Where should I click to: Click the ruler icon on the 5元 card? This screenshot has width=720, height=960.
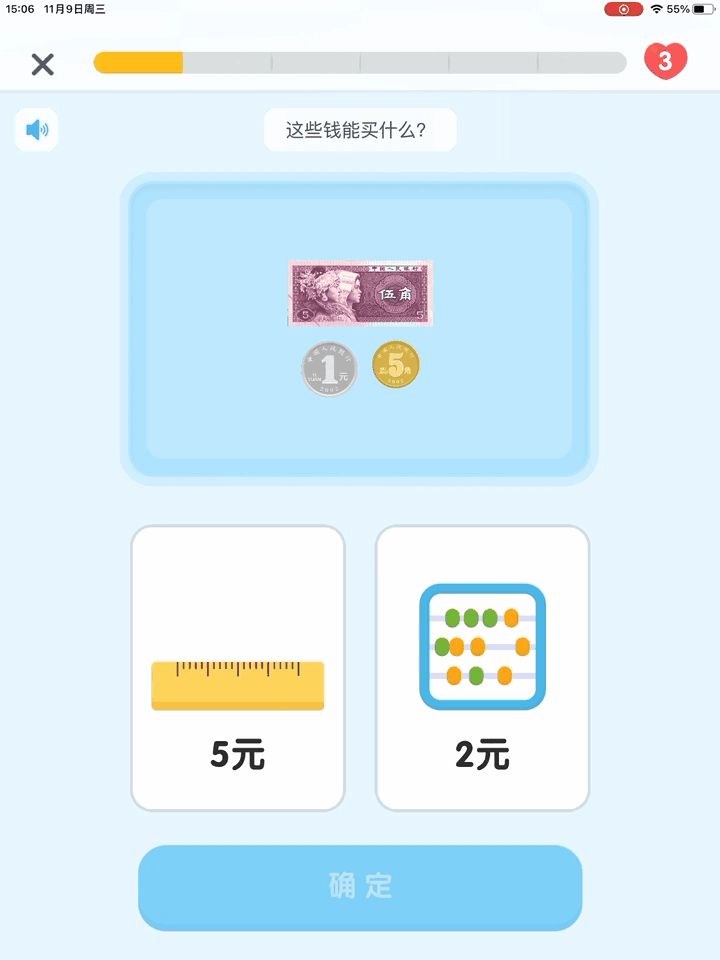237,685
